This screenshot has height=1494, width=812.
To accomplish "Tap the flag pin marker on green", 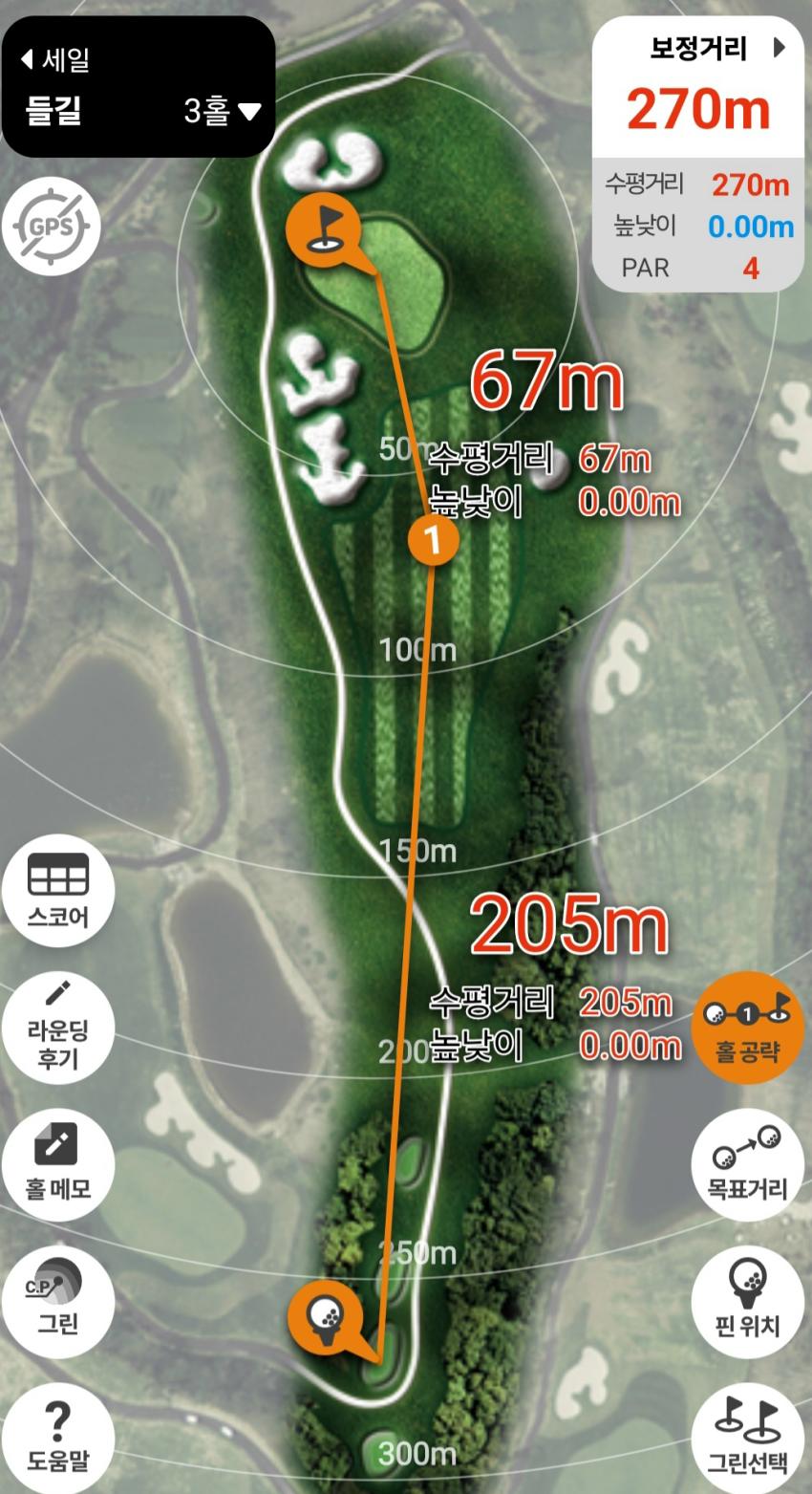I will tap(323, 229).
